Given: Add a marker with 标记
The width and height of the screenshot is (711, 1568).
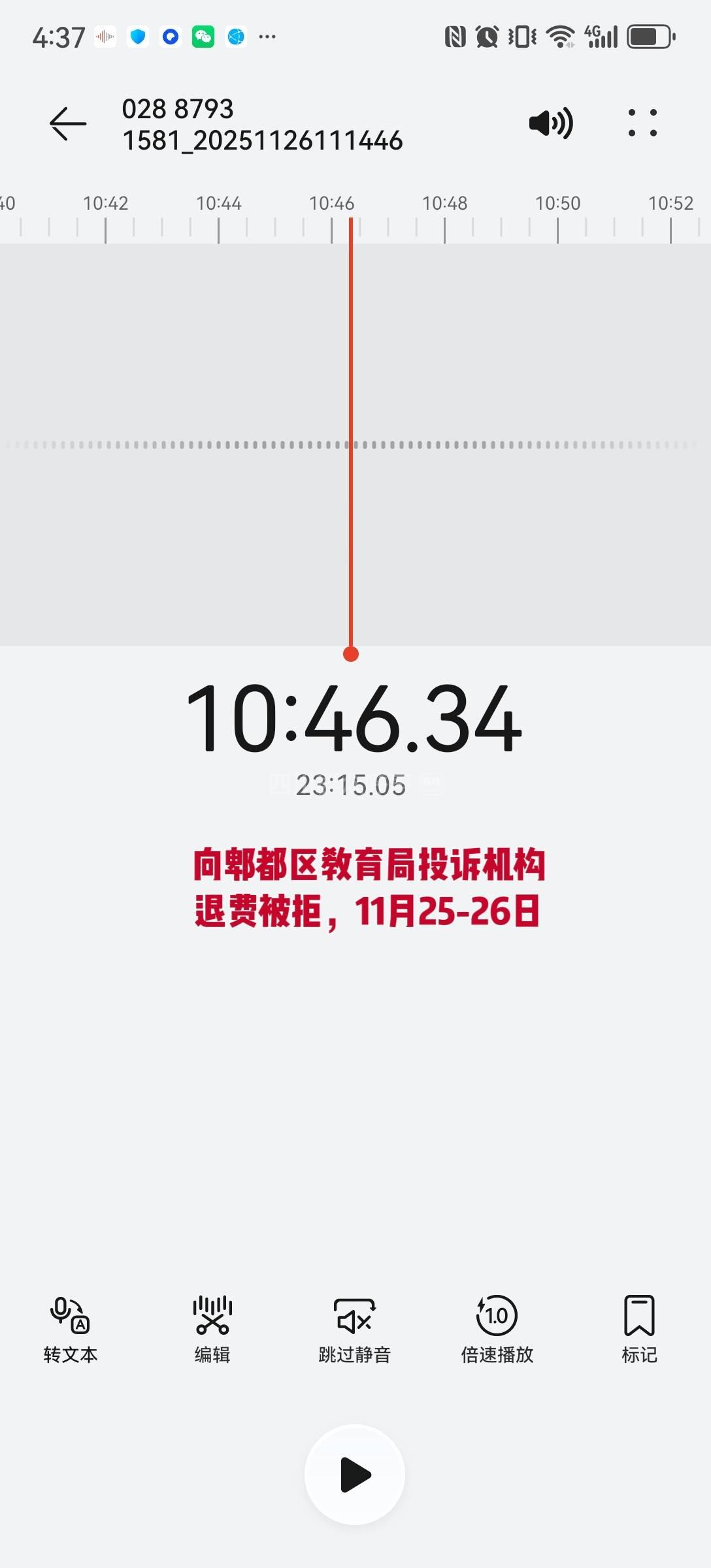Looking at the screenshot, I should pyautogui.click(x=639, y=1330).
